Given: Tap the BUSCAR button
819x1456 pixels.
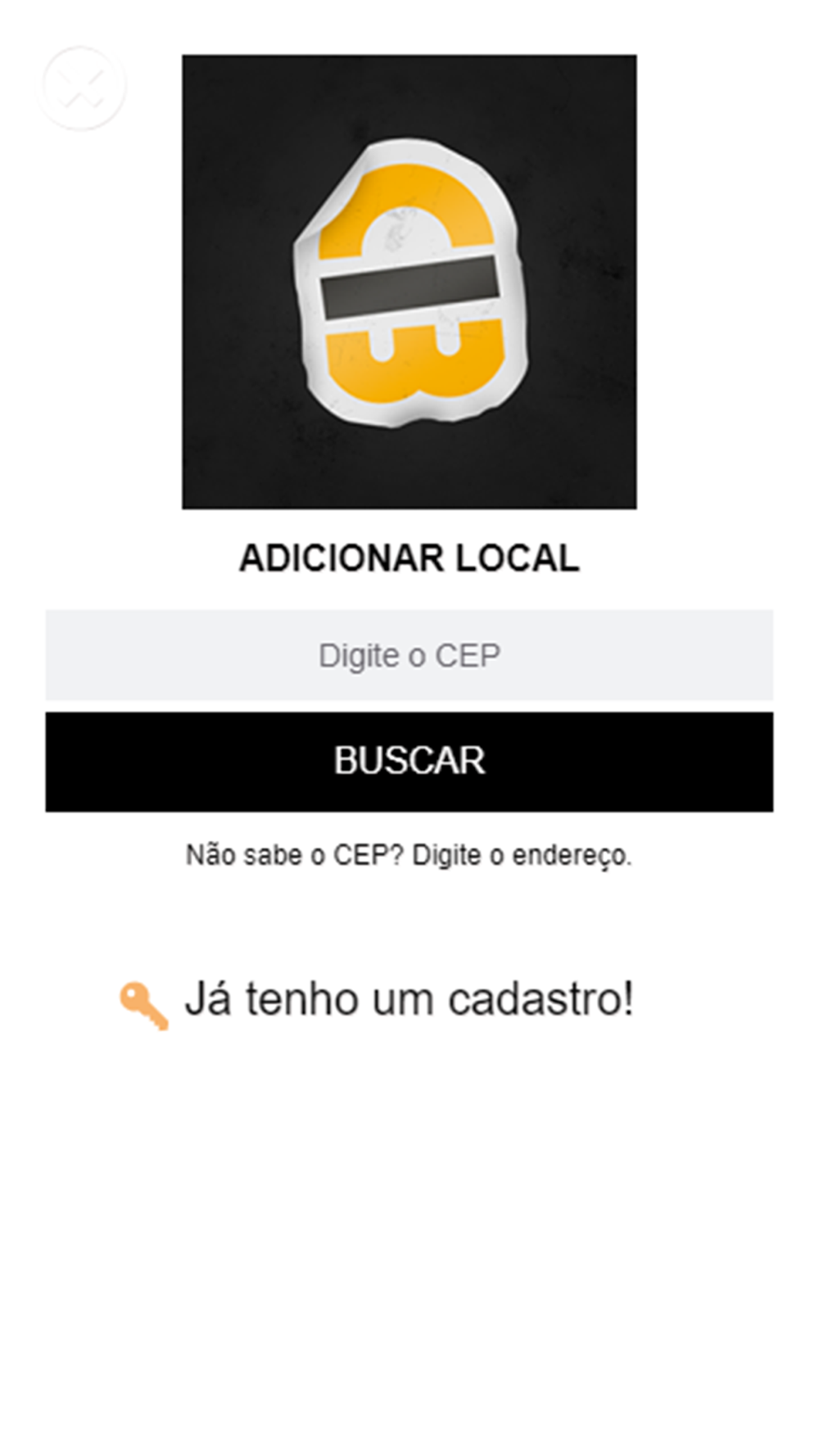Looking at the screenshot, I should click(x=409, y=762).
